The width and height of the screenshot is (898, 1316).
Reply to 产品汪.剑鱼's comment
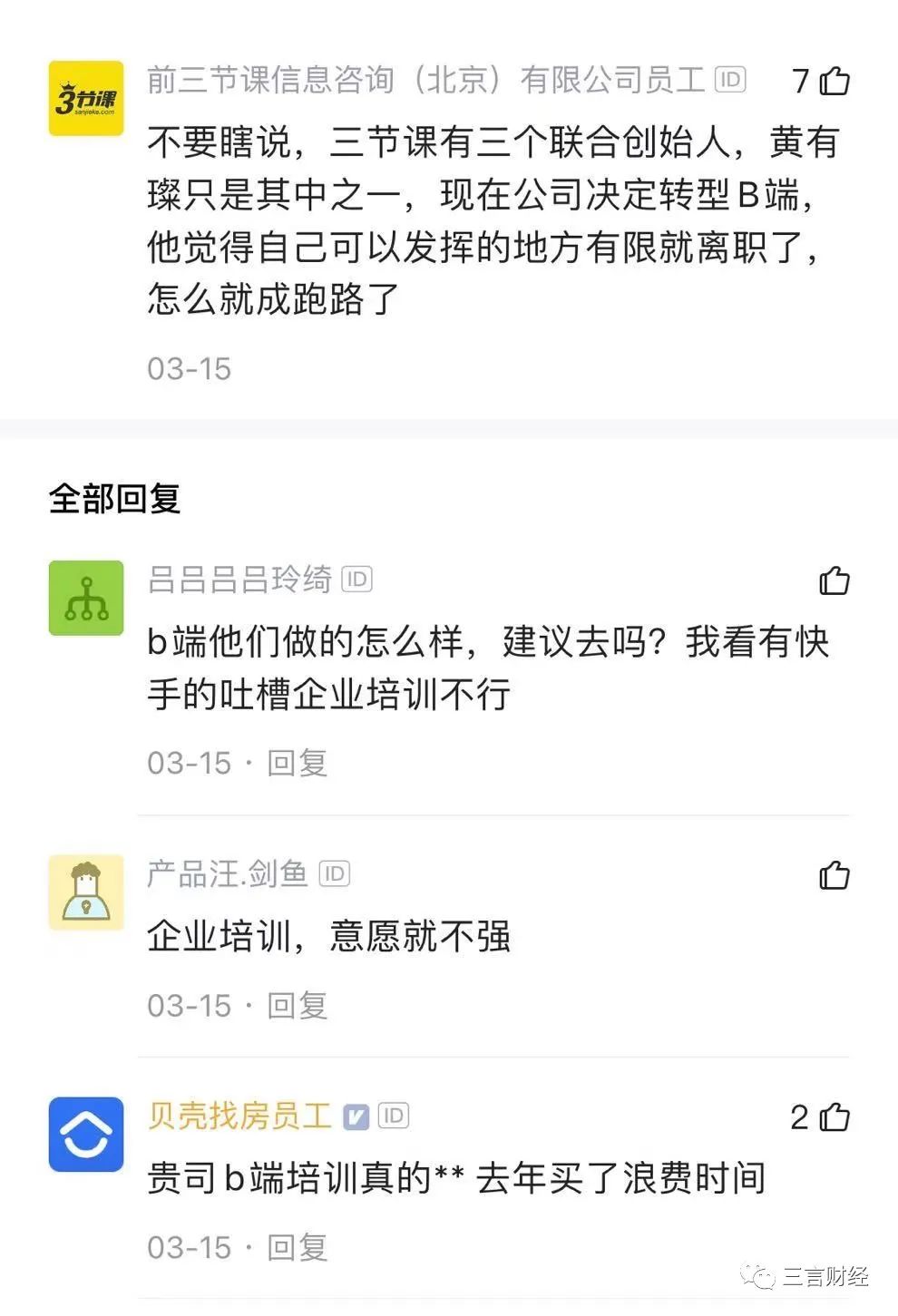tap(297, 1005)
